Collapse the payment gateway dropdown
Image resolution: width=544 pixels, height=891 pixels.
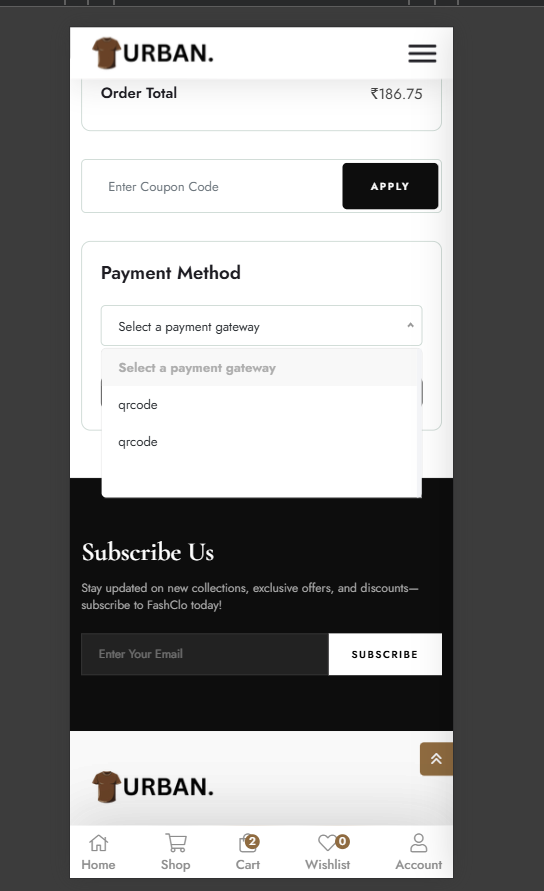pyautogui.click(x=261, y=326)
